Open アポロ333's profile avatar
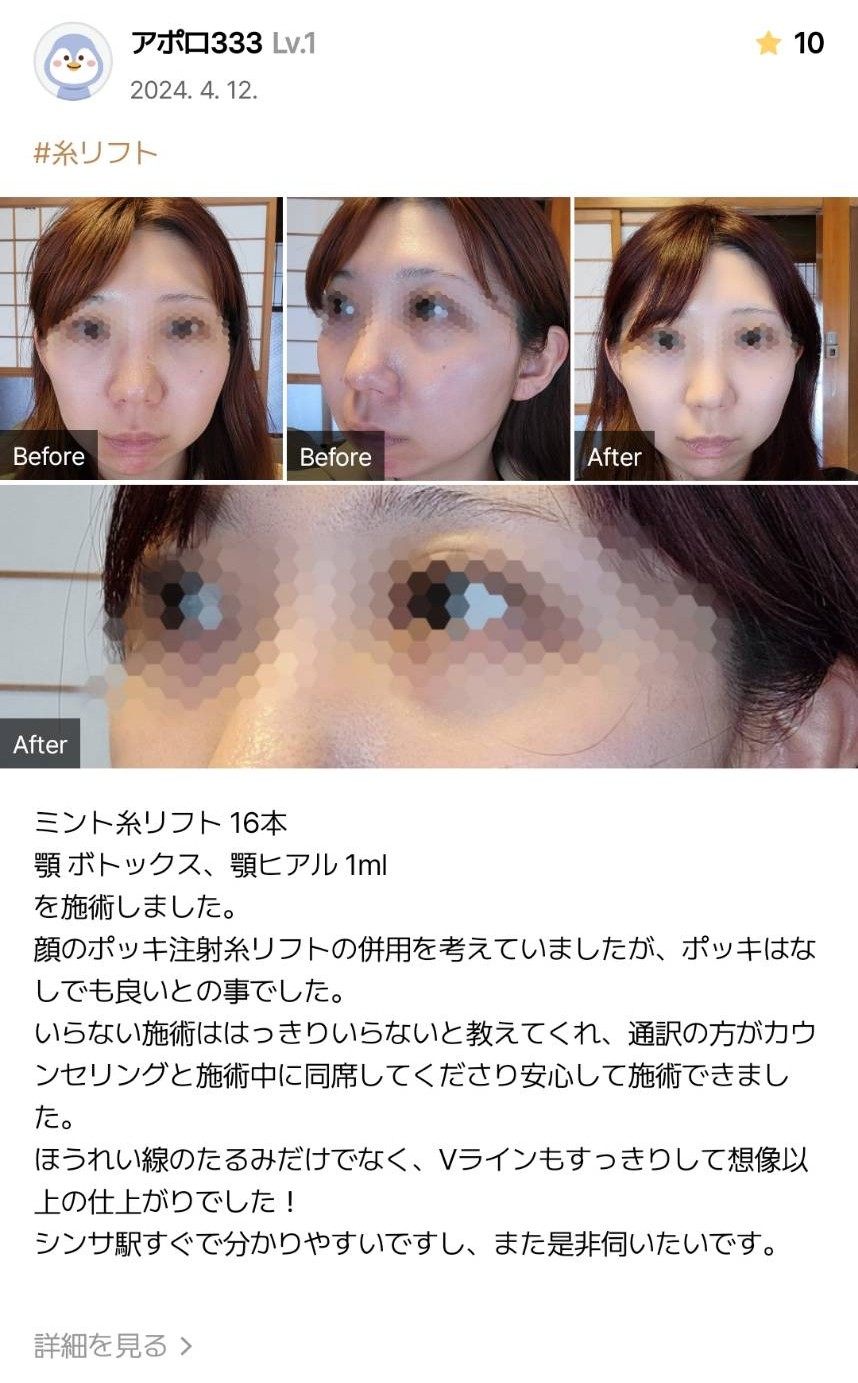 [x=73, y=61]
